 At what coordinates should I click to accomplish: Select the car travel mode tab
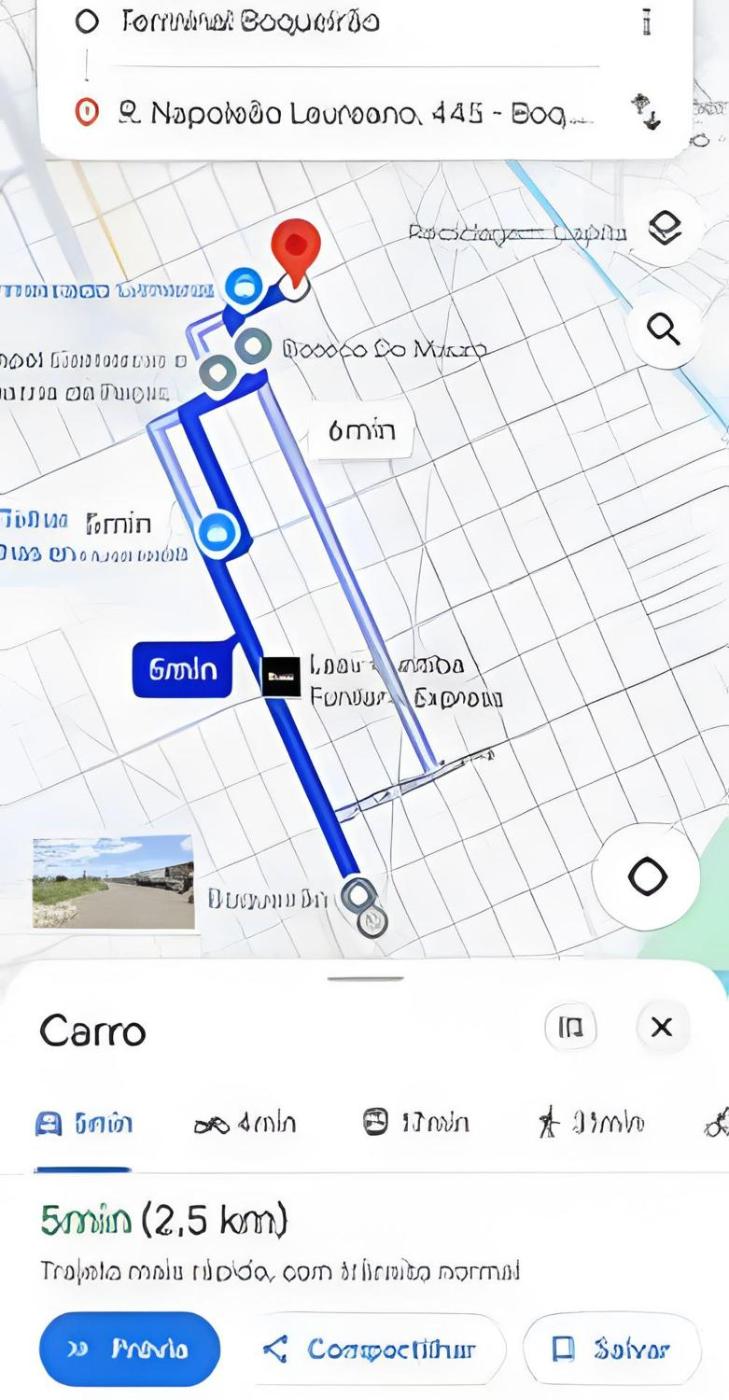pos(84,1123)
